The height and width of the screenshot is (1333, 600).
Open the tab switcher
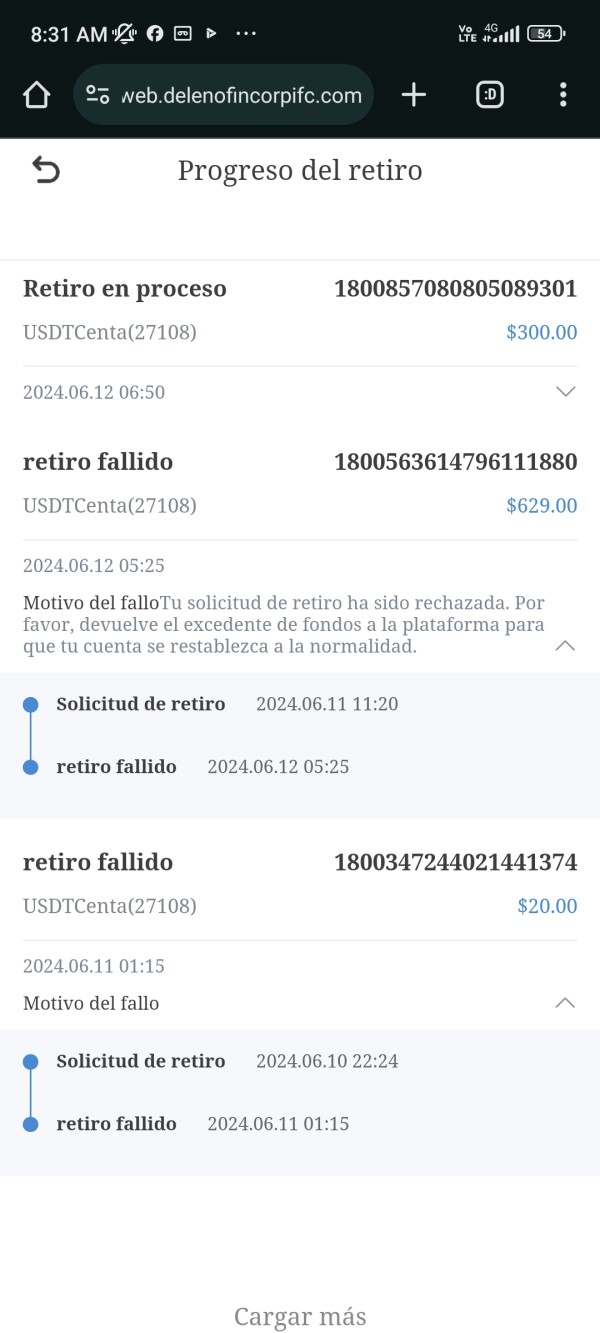coord(489,95)
